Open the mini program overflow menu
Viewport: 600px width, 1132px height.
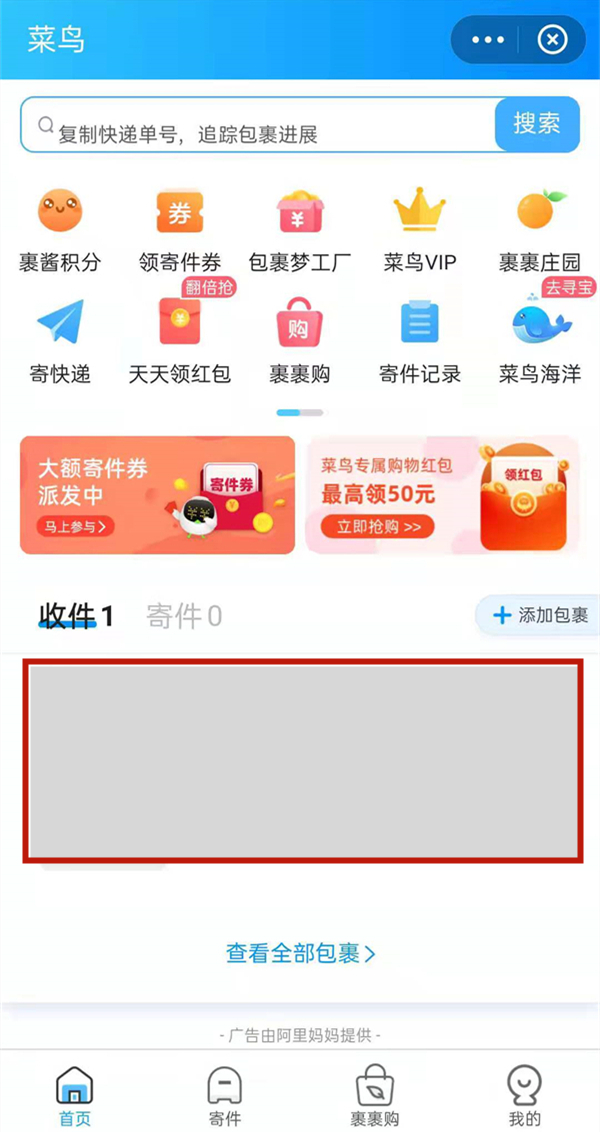488,40
